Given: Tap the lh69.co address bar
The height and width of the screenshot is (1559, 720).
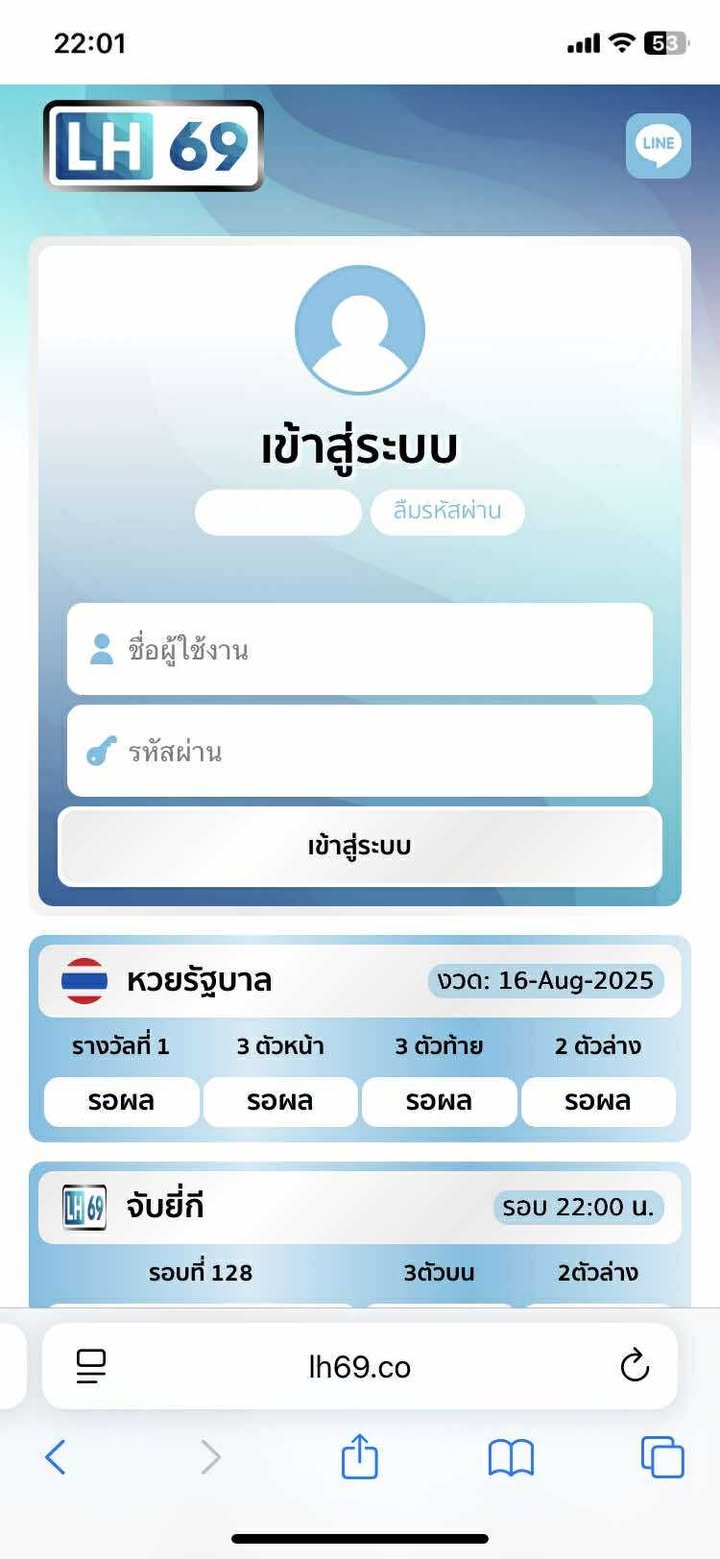Looking at the screenshot, I should pyautogui.click(x=360, y=1366).
